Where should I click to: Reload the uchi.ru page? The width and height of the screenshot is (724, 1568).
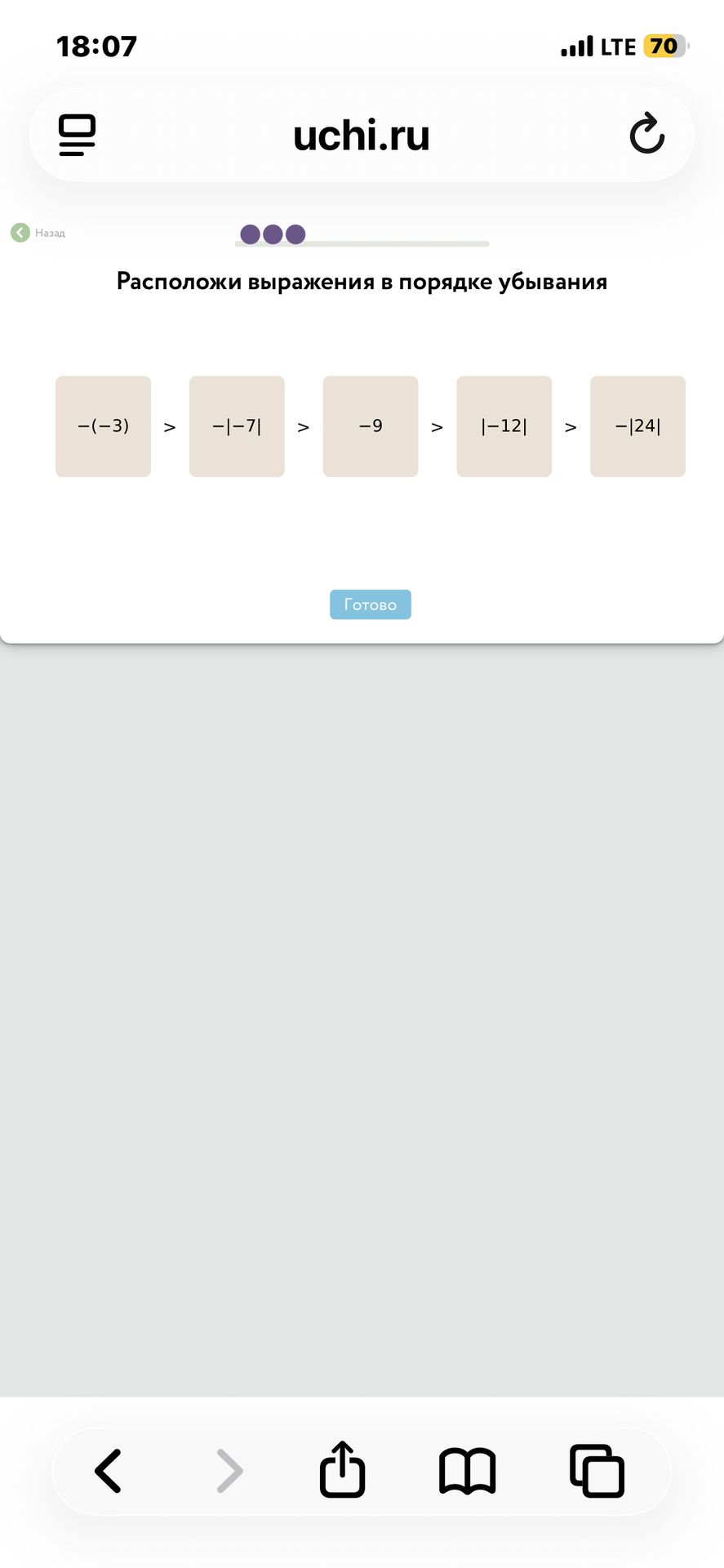tap(646, 134)
